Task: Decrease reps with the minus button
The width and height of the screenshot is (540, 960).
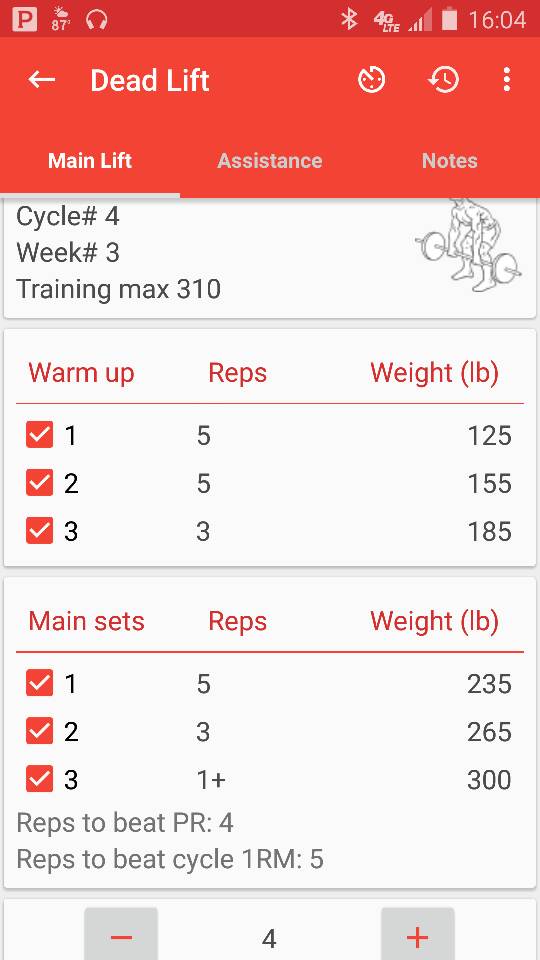Action: click(121, 935)
